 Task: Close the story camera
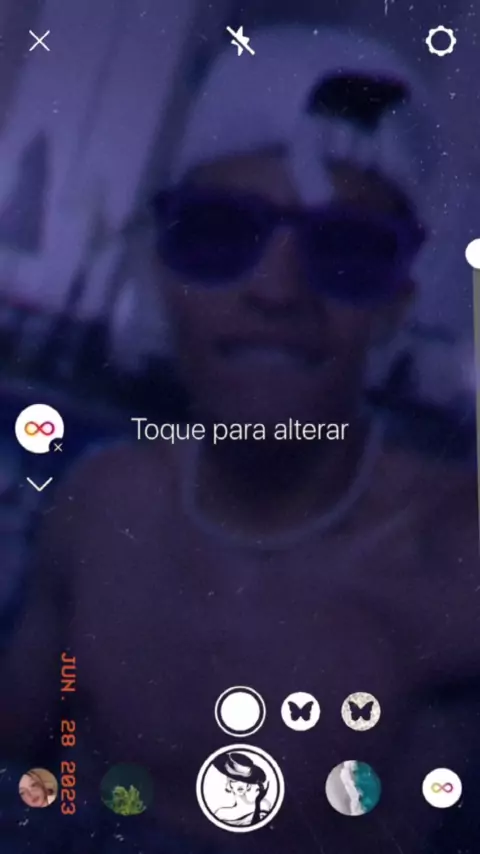pos(39,41)
